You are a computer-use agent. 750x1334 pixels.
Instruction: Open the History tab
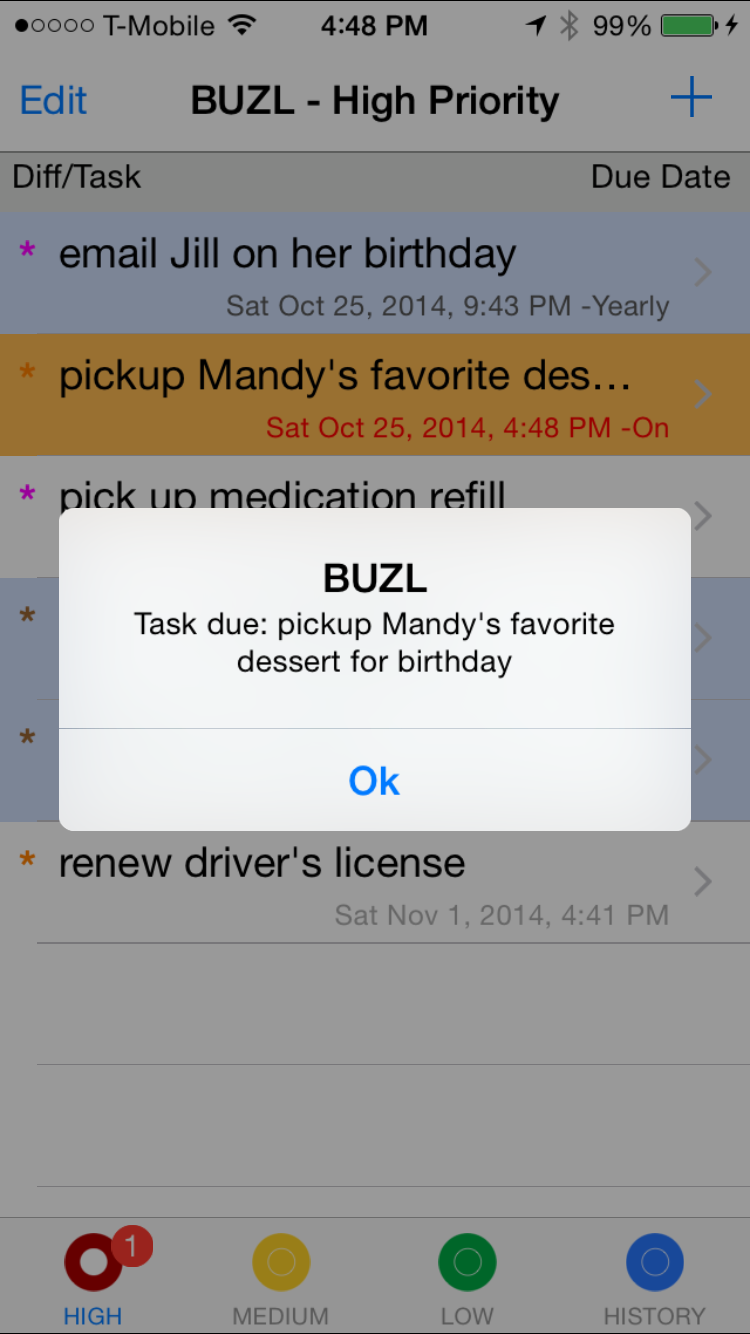[655, 1278]
